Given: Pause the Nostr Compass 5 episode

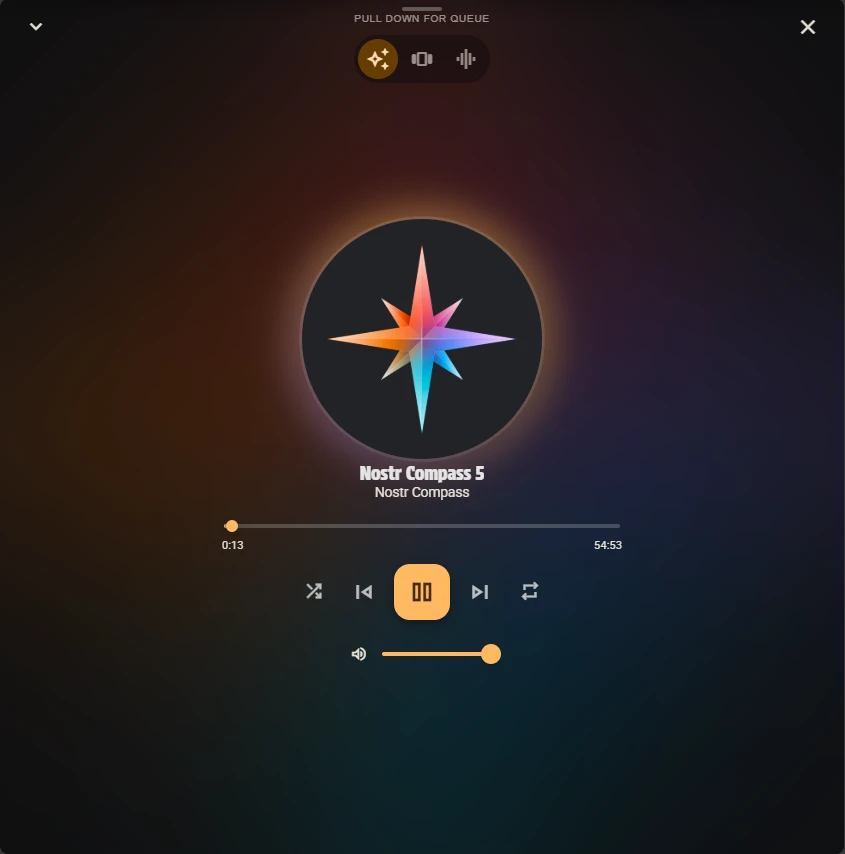Looking at the screenshot, I should coord(422,592).
